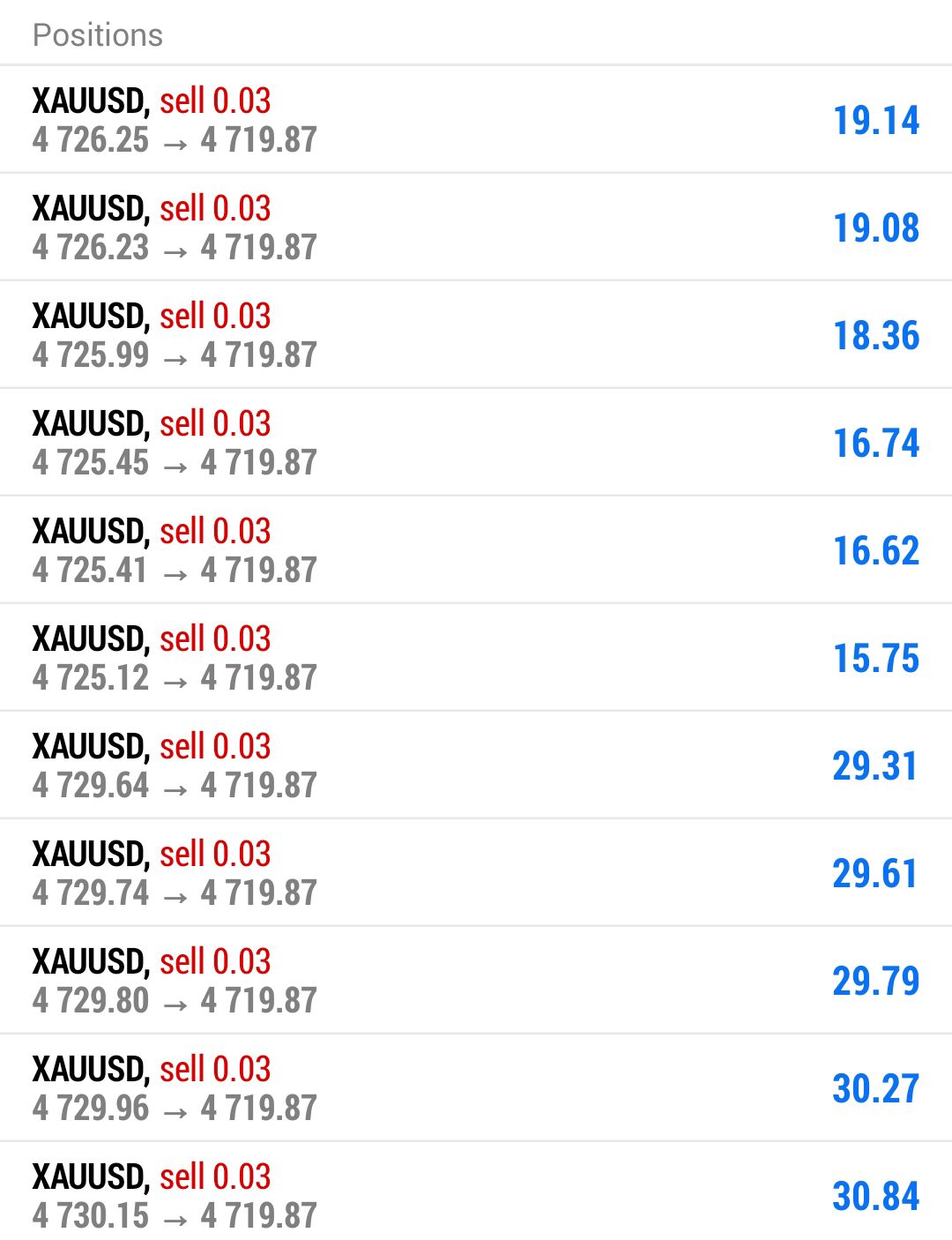
Task: View the position opened at 4 729.80
Action: point(476,981)
